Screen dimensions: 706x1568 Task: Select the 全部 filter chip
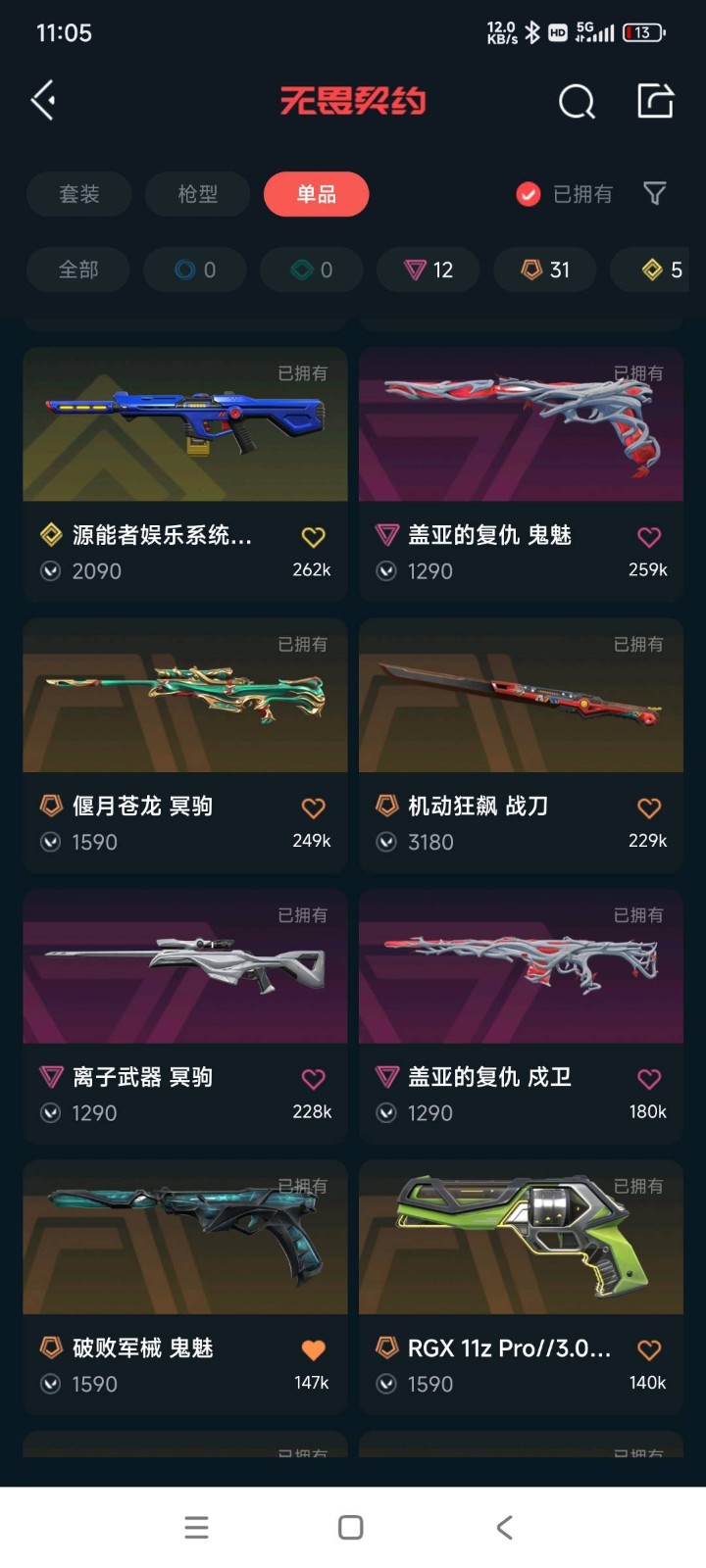click(78, 269)
